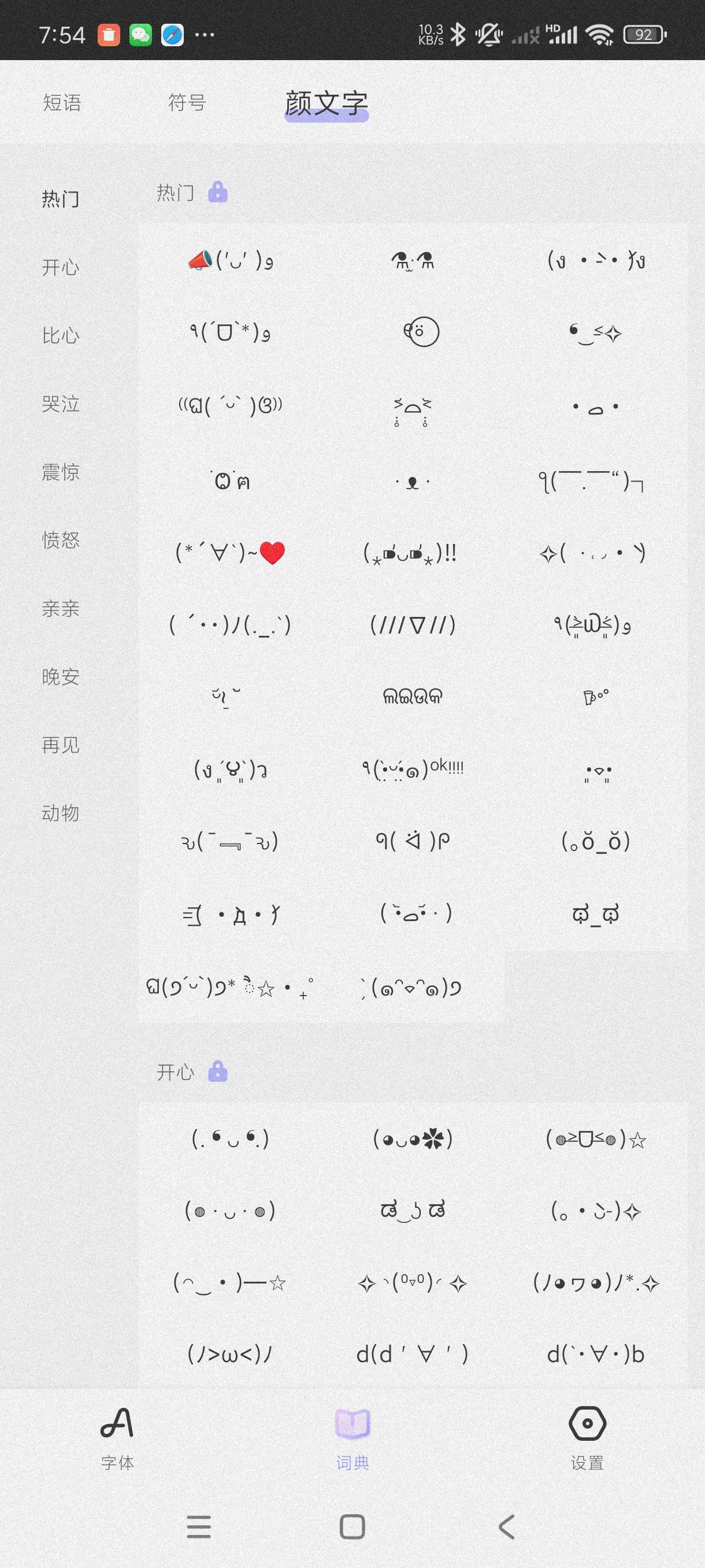Screen dimensions: 705x1568
Task: Open the 比心 kaomoji category
Action: click(x=60, y=335)
